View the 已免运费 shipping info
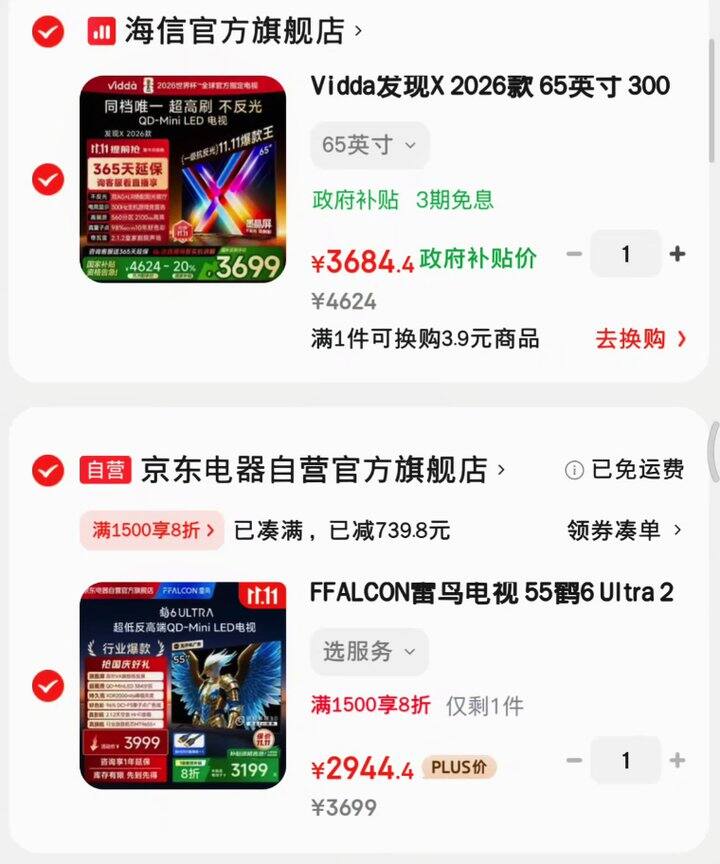This screenshot has width=720, height=864. [x=625, y=470]
